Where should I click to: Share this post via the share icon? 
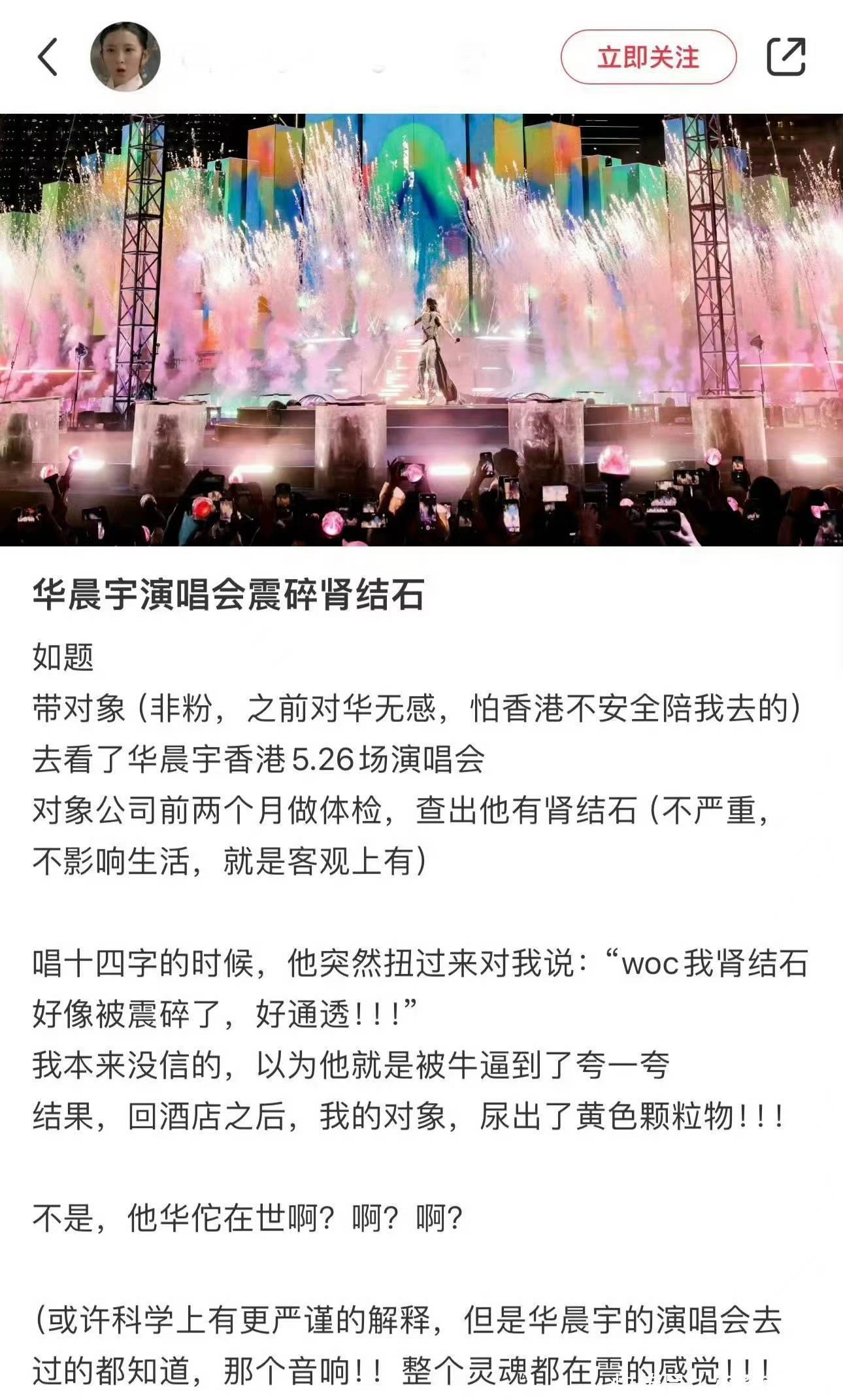coord(785,58)
